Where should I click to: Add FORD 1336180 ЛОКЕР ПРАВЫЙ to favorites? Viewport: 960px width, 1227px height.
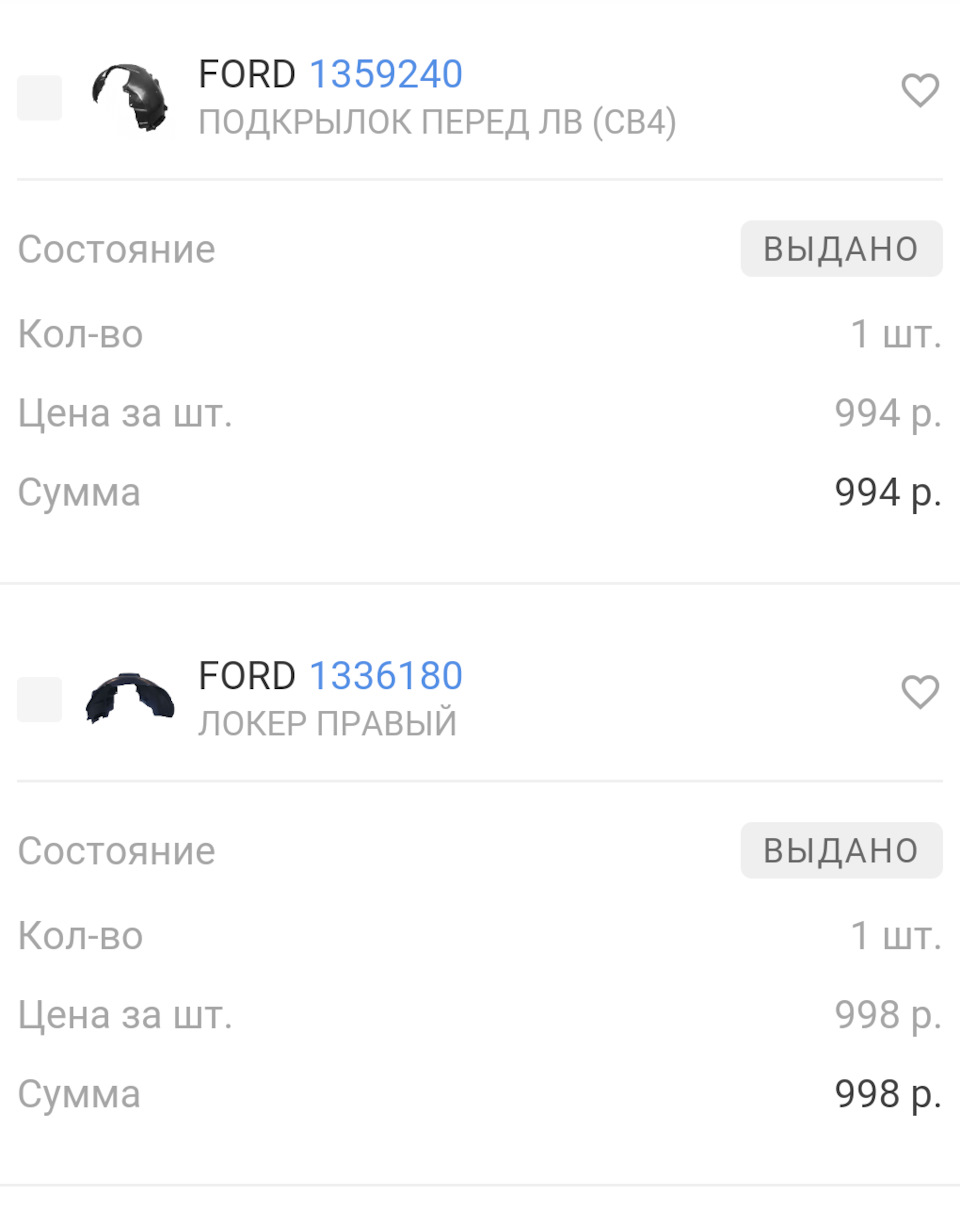click(x=919, y=693)
